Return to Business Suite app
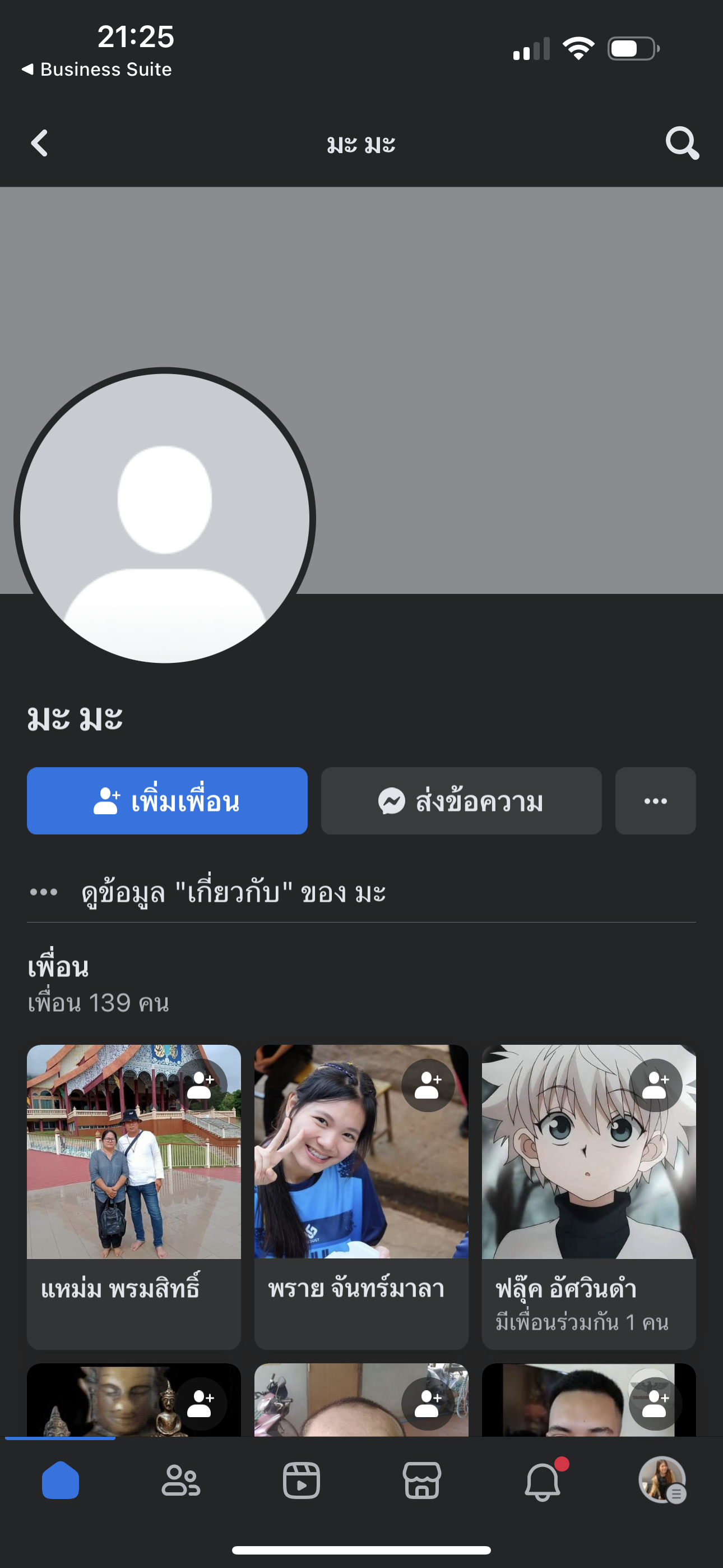 98,70
